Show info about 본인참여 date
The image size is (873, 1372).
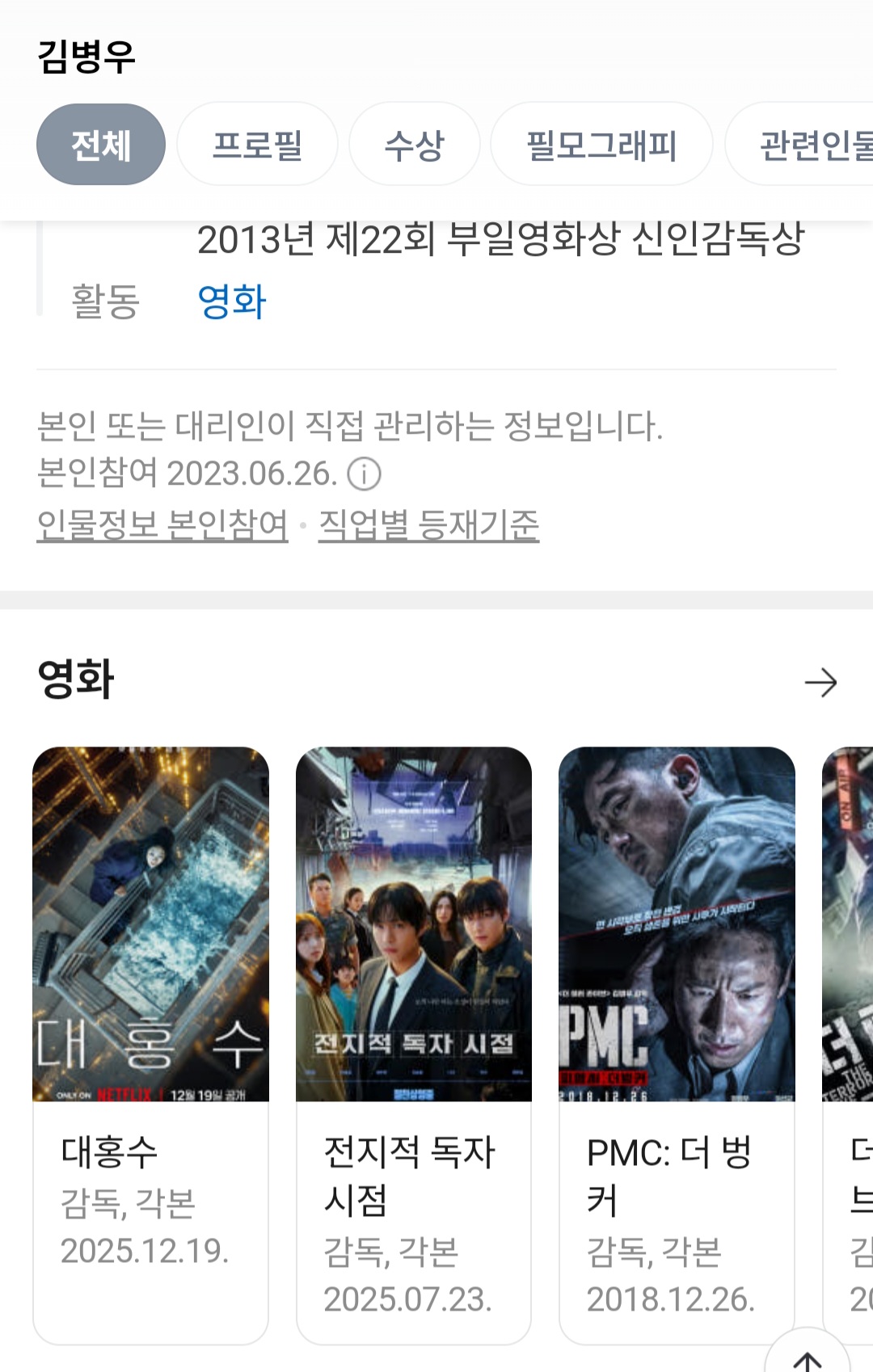click(x=364, y=474)
